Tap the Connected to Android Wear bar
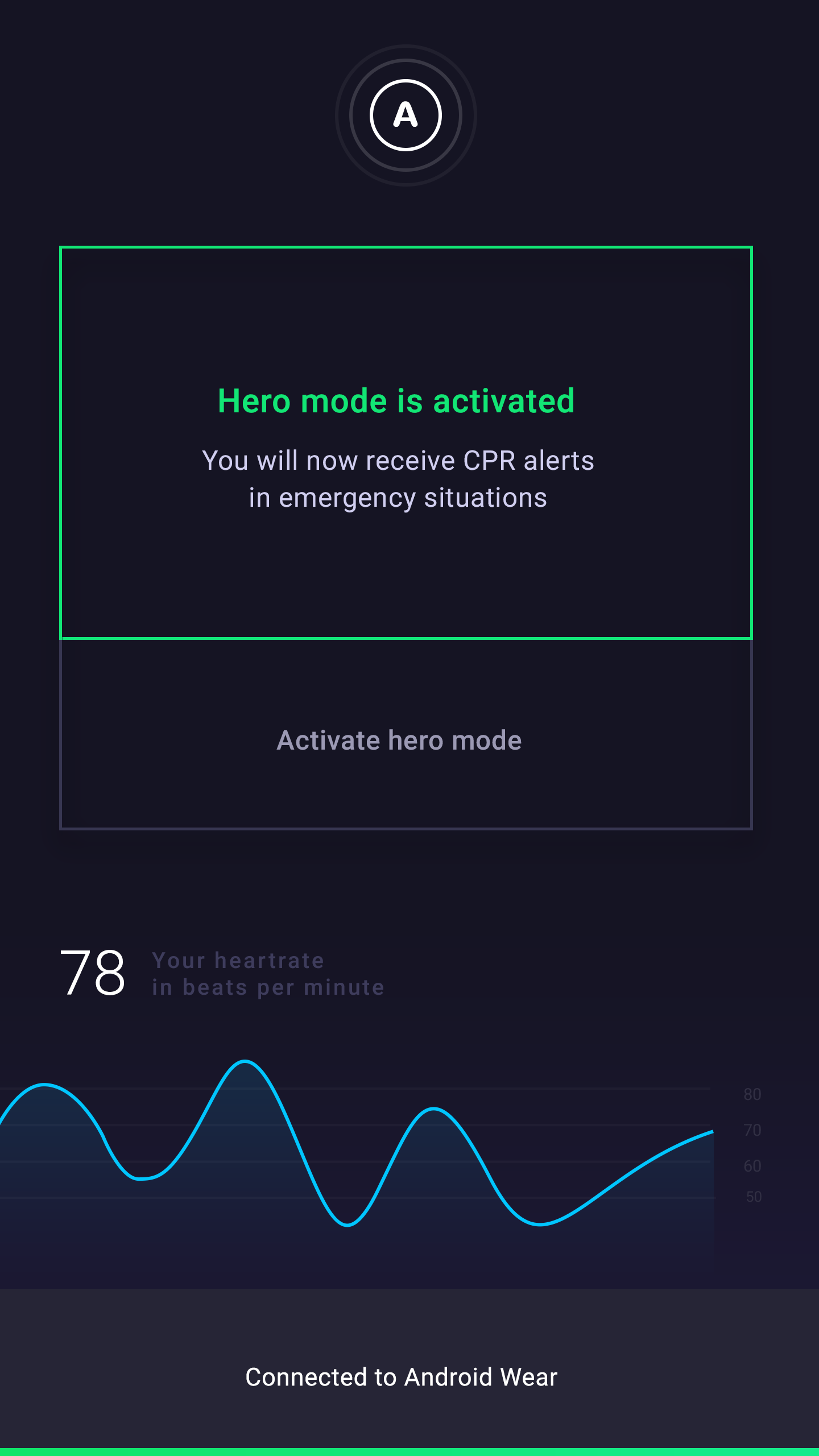Viewport: 819px width, 1456px height. (x=409, y=1372)
